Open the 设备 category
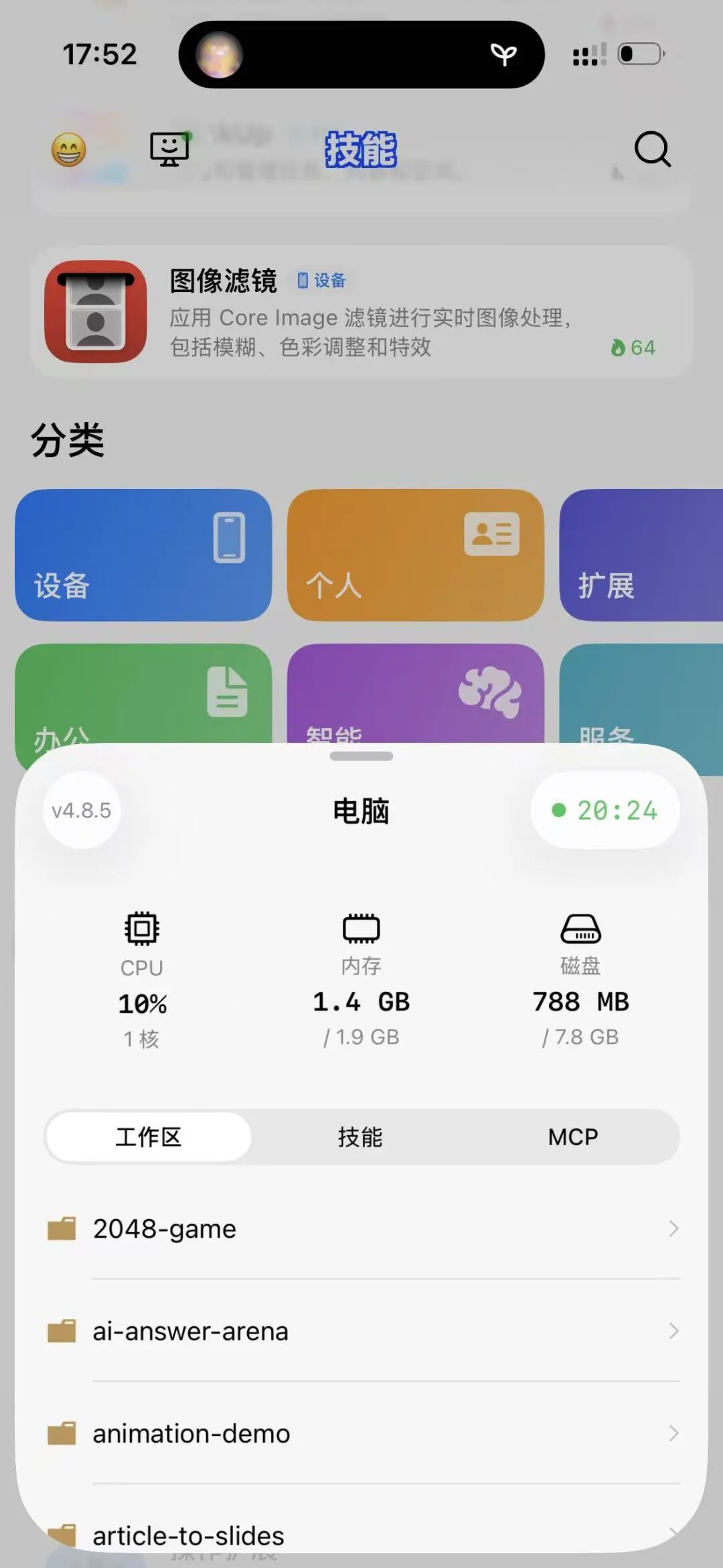 tap(143, 555)
